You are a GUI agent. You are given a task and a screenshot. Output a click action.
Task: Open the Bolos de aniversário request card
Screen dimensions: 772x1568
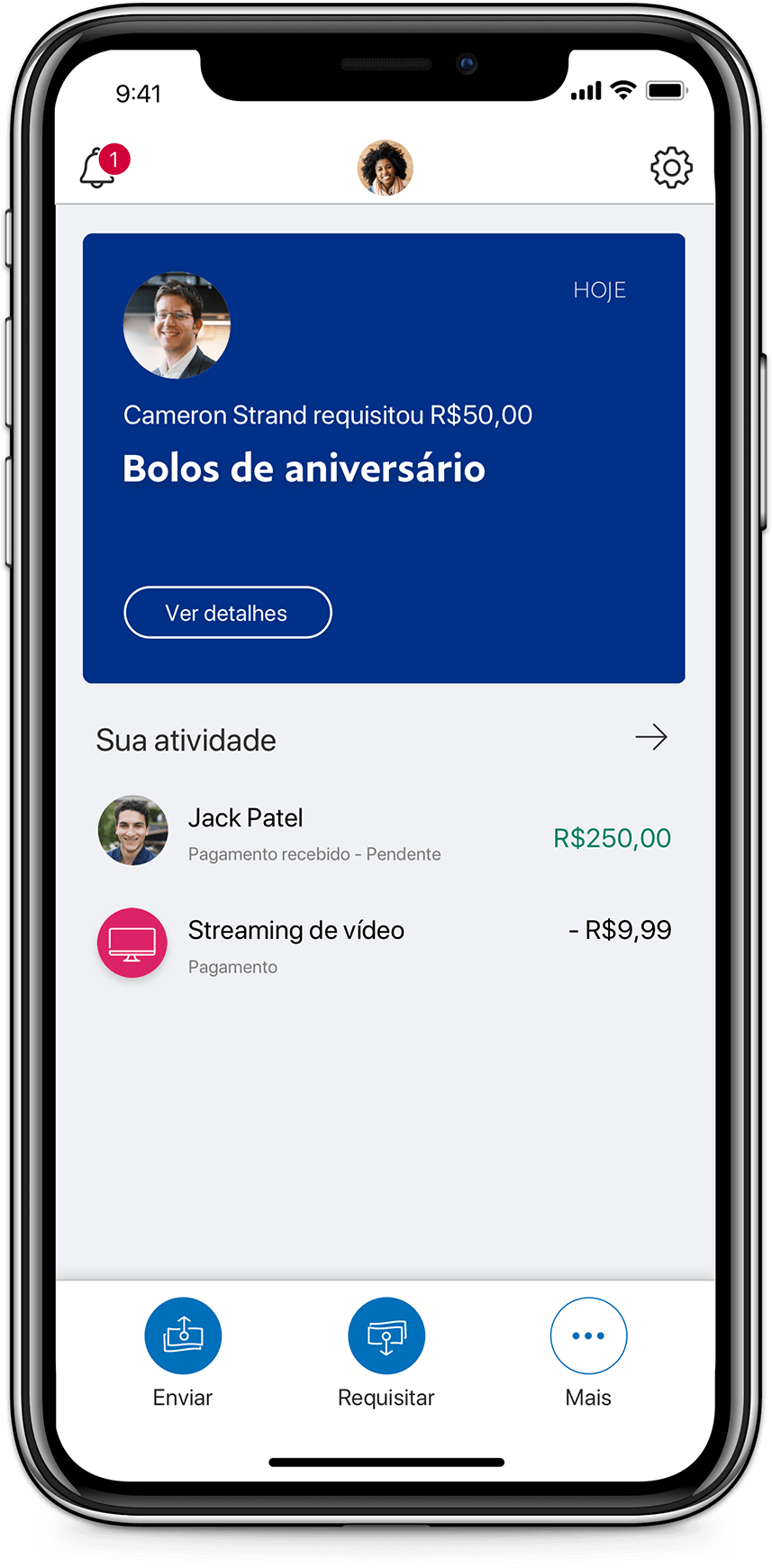[x=384, y=469]
